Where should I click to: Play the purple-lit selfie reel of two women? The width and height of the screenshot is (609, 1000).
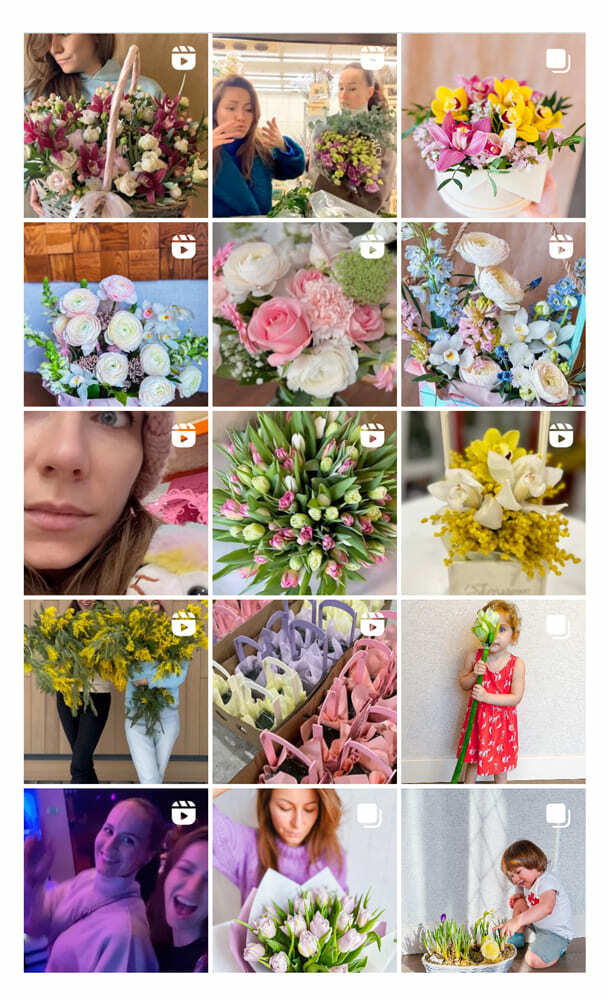pos(116,880)
